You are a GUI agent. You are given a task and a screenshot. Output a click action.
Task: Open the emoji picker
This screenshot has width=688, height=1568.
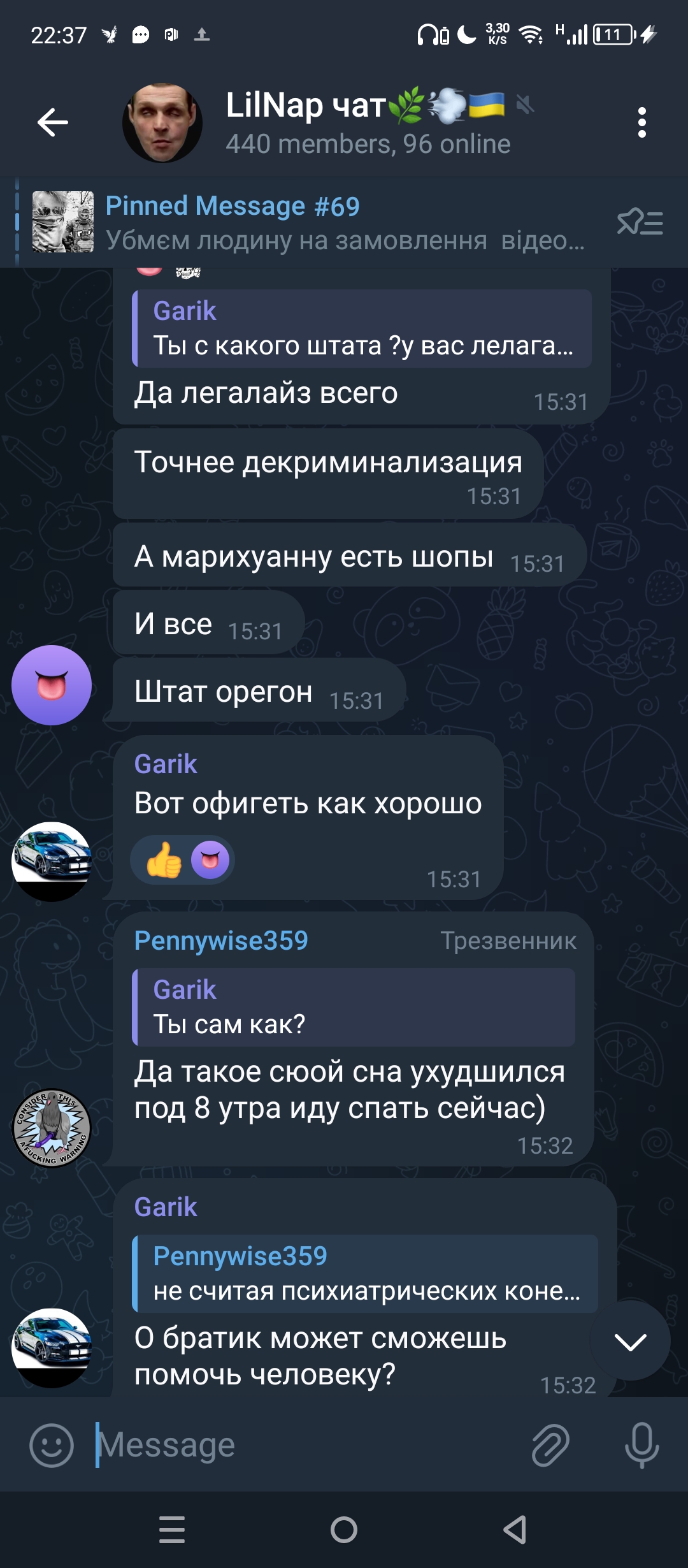52,1445
